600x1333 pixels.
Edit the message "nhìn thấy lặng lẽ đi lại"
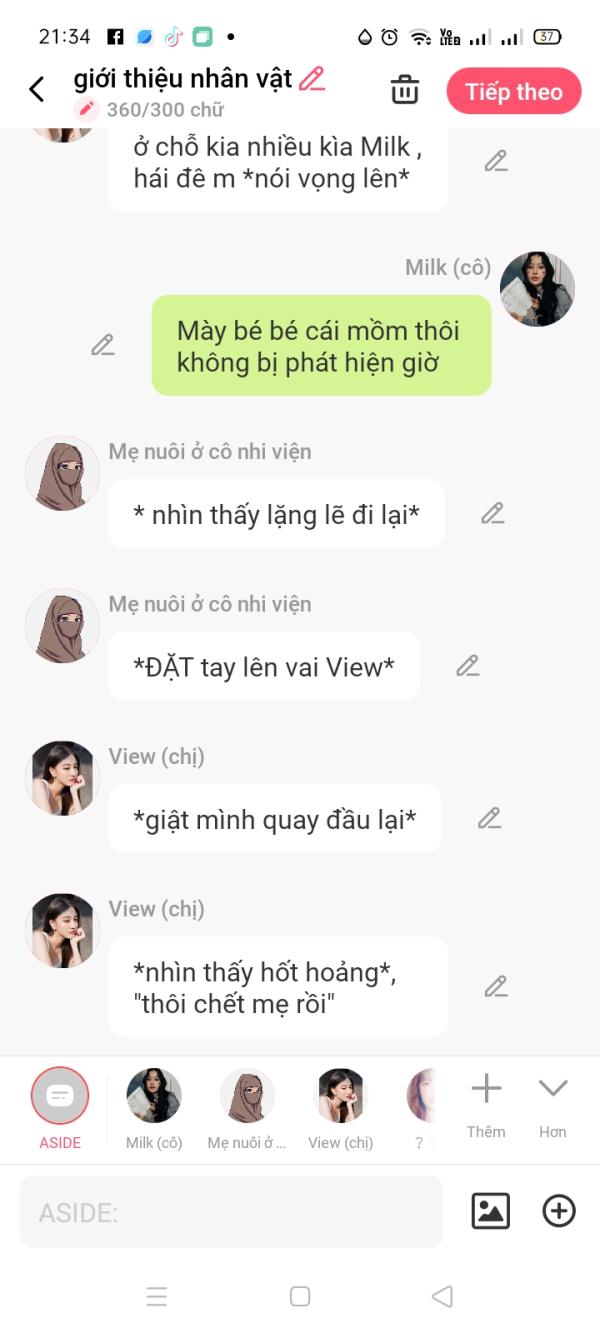pyautogui.click(x=492, y=513)
